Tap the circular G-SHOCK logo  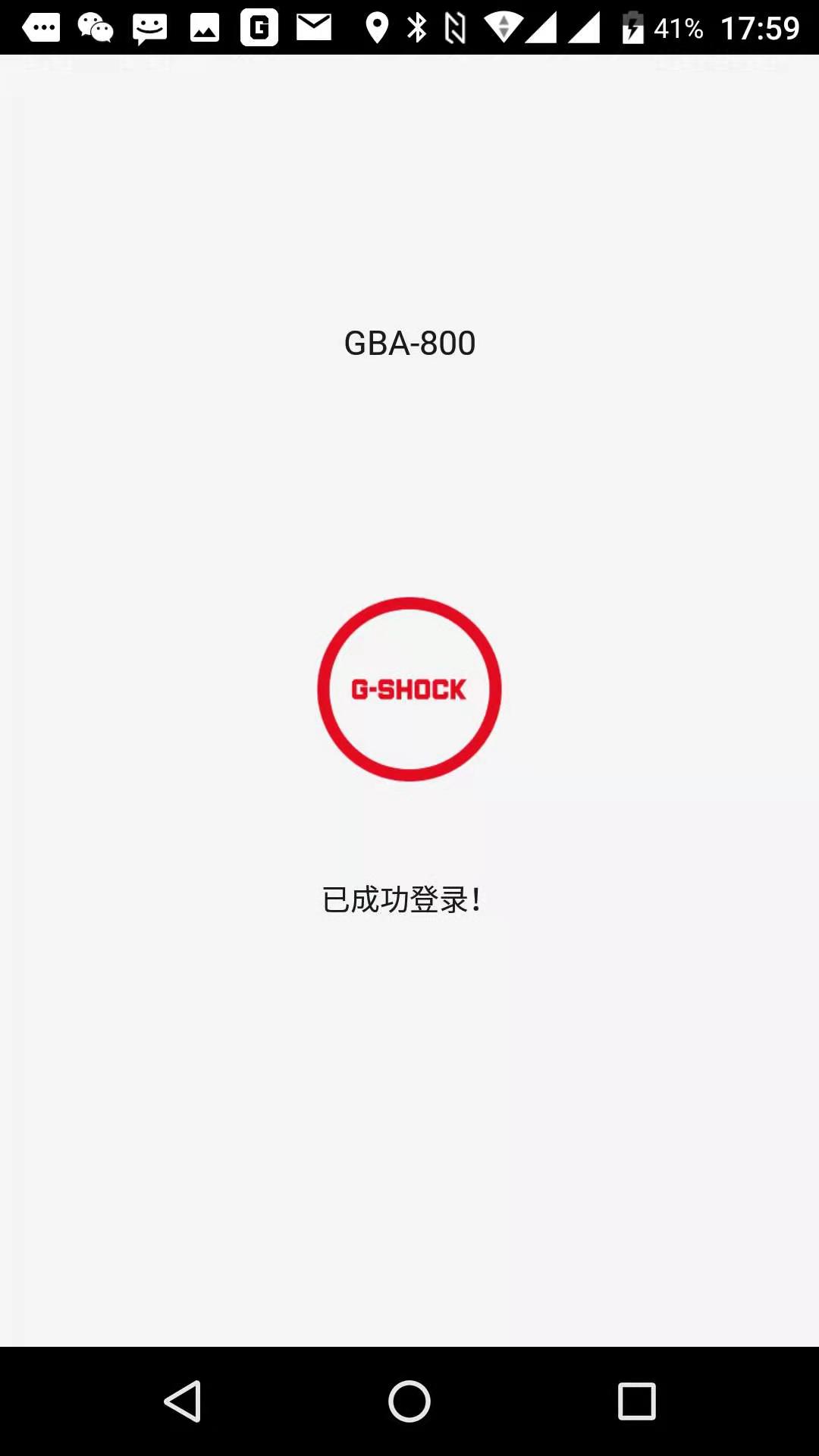(x=409, y=690)
